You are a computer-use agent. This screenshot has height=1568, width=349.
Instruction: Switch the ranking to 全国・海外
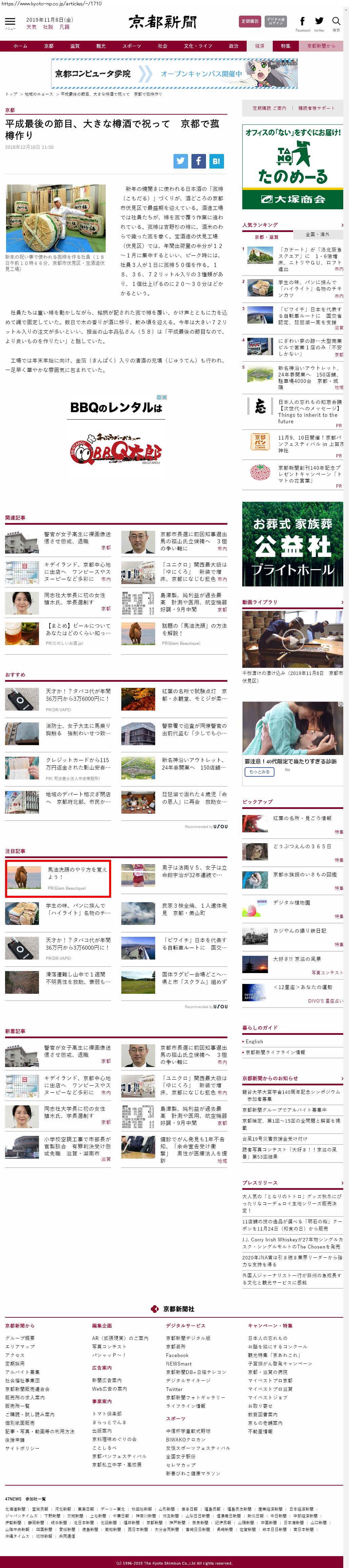pos(317,234)
